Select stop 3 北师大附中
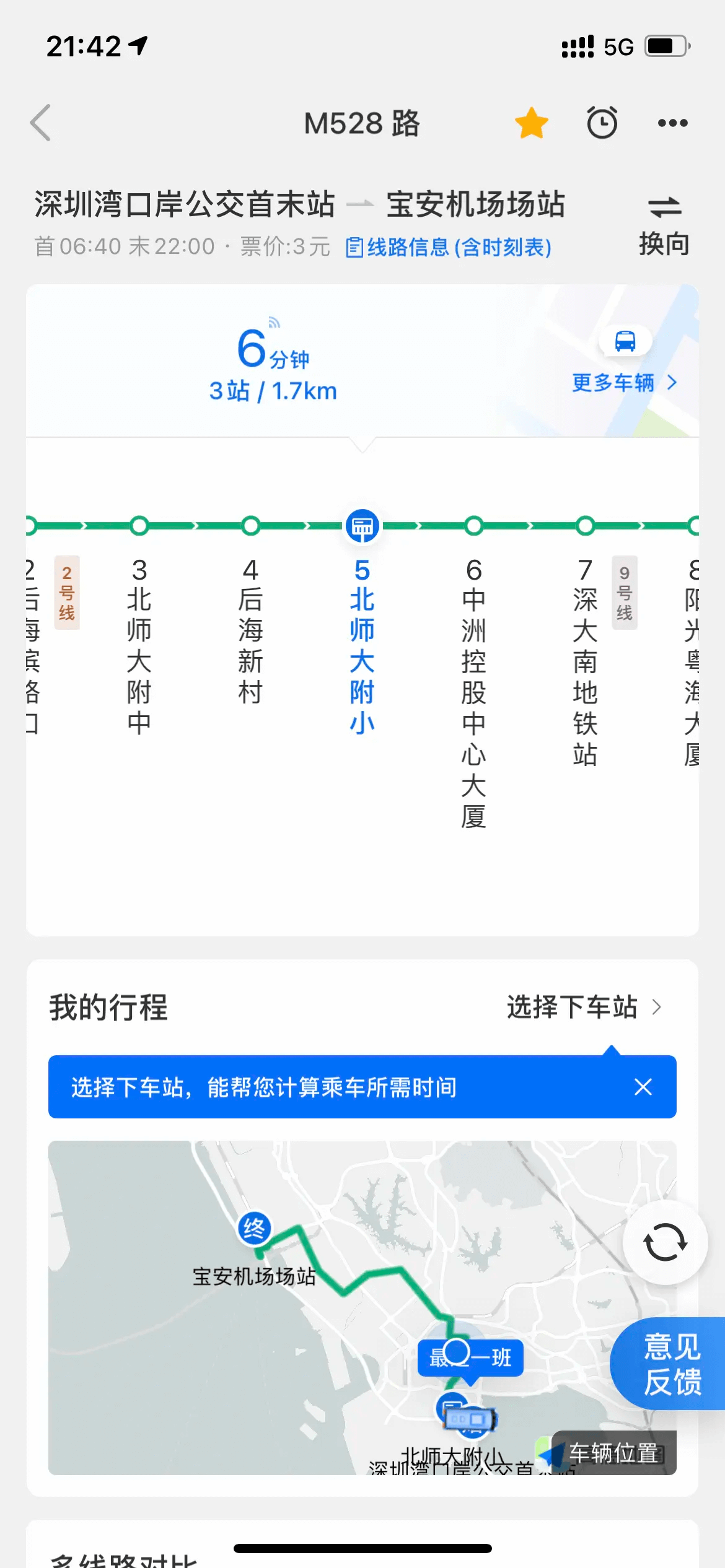 [x=139, y=644]
